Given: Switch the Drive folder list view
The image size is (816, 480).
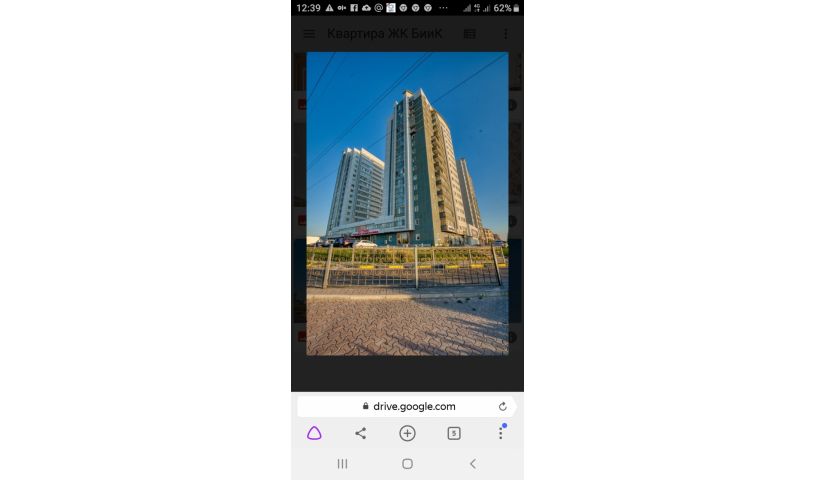Looking at the screenshot, I should 470,34.
